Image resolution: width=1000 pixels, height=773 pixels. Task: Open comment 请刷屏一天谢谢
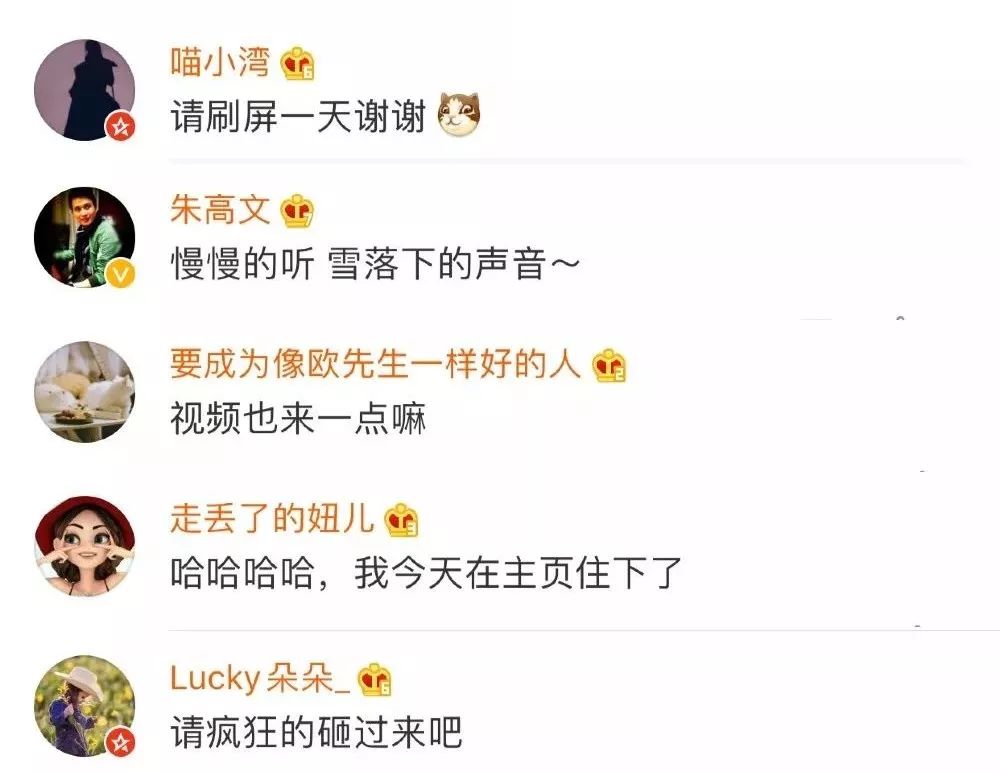tap(298, 118)
